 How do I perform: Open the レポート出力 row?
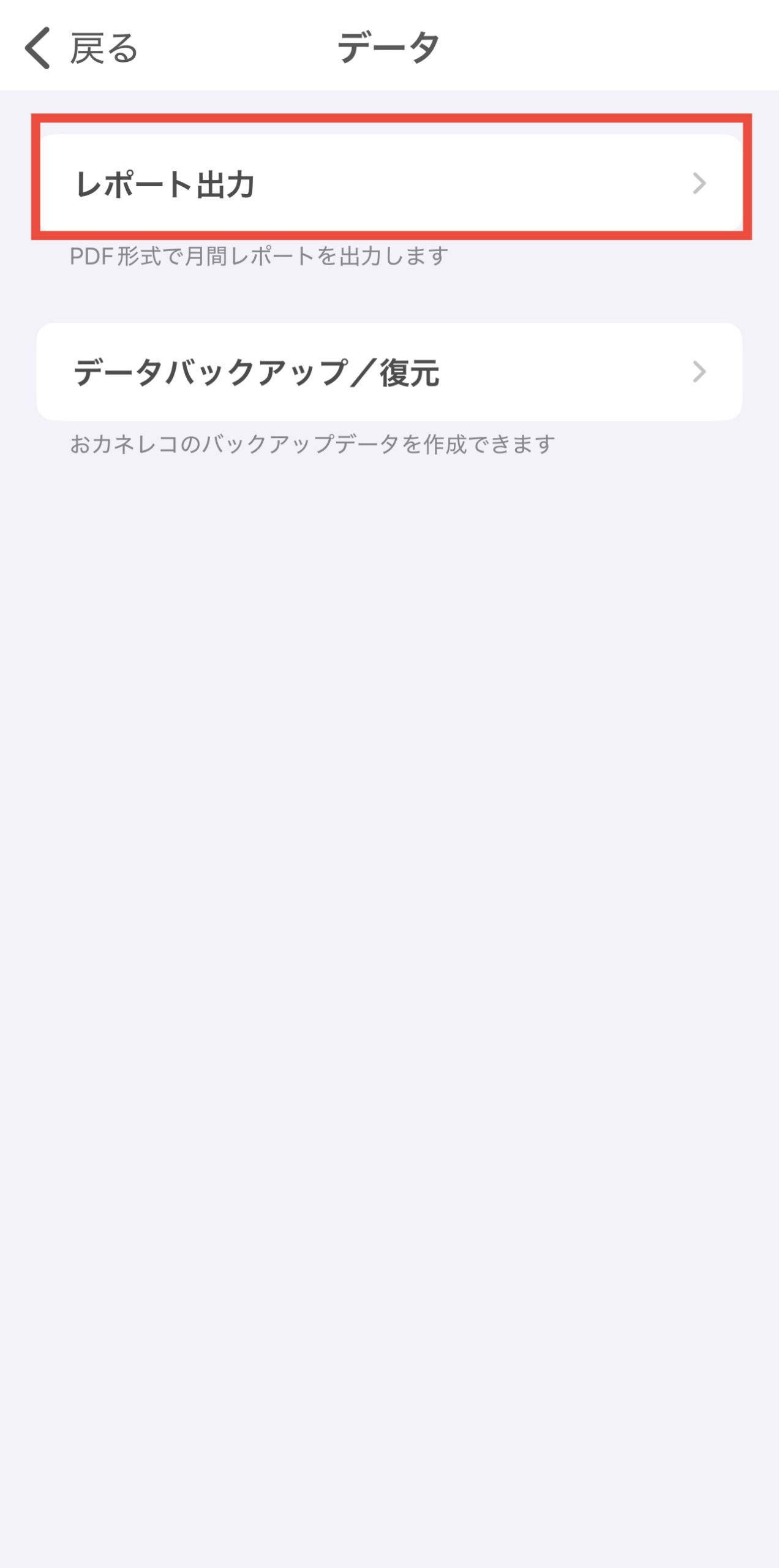pos(389,183)
